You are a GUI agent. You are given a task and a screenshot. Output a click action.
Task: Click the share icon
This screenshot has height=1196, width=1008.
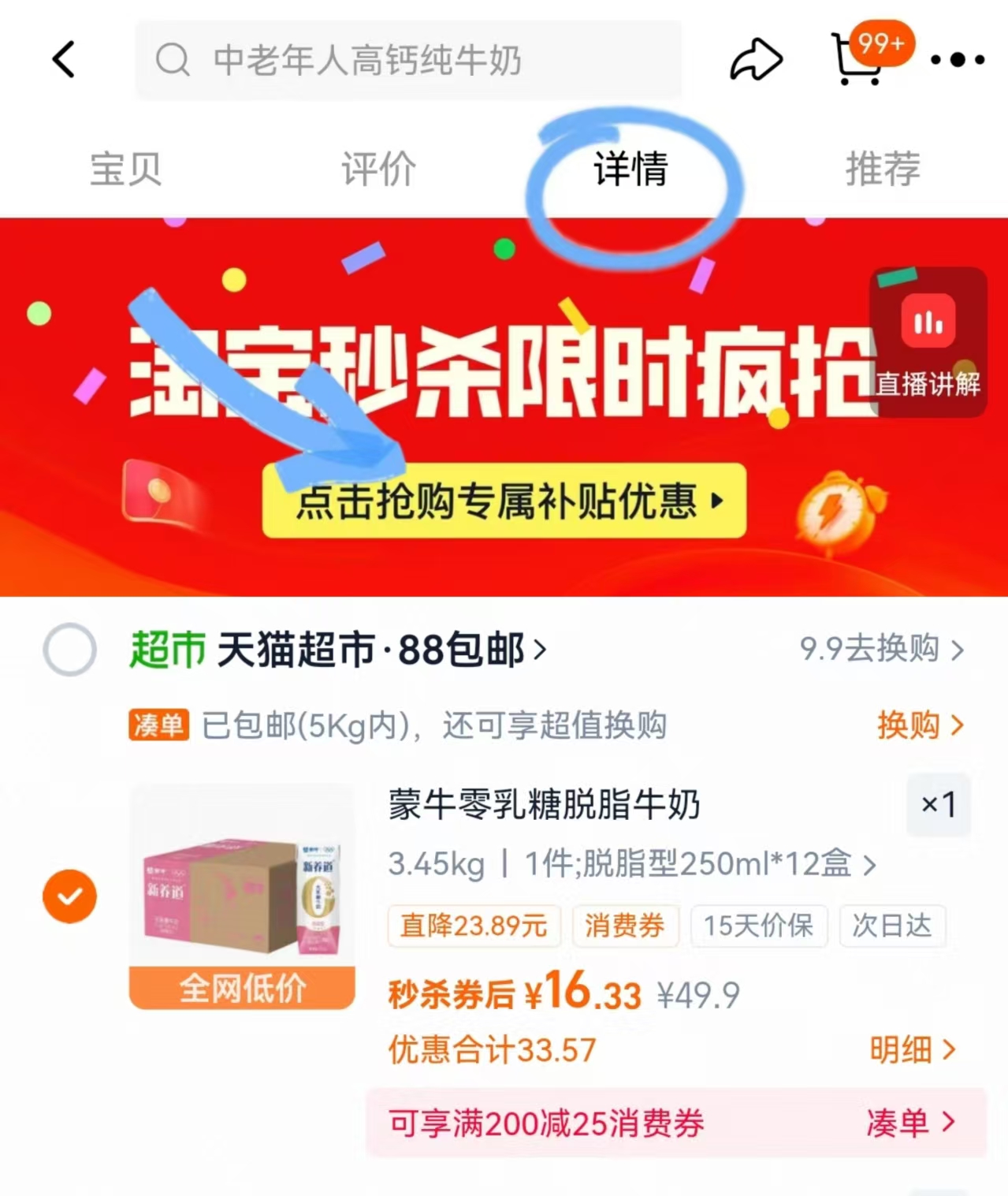coord(754,57)
